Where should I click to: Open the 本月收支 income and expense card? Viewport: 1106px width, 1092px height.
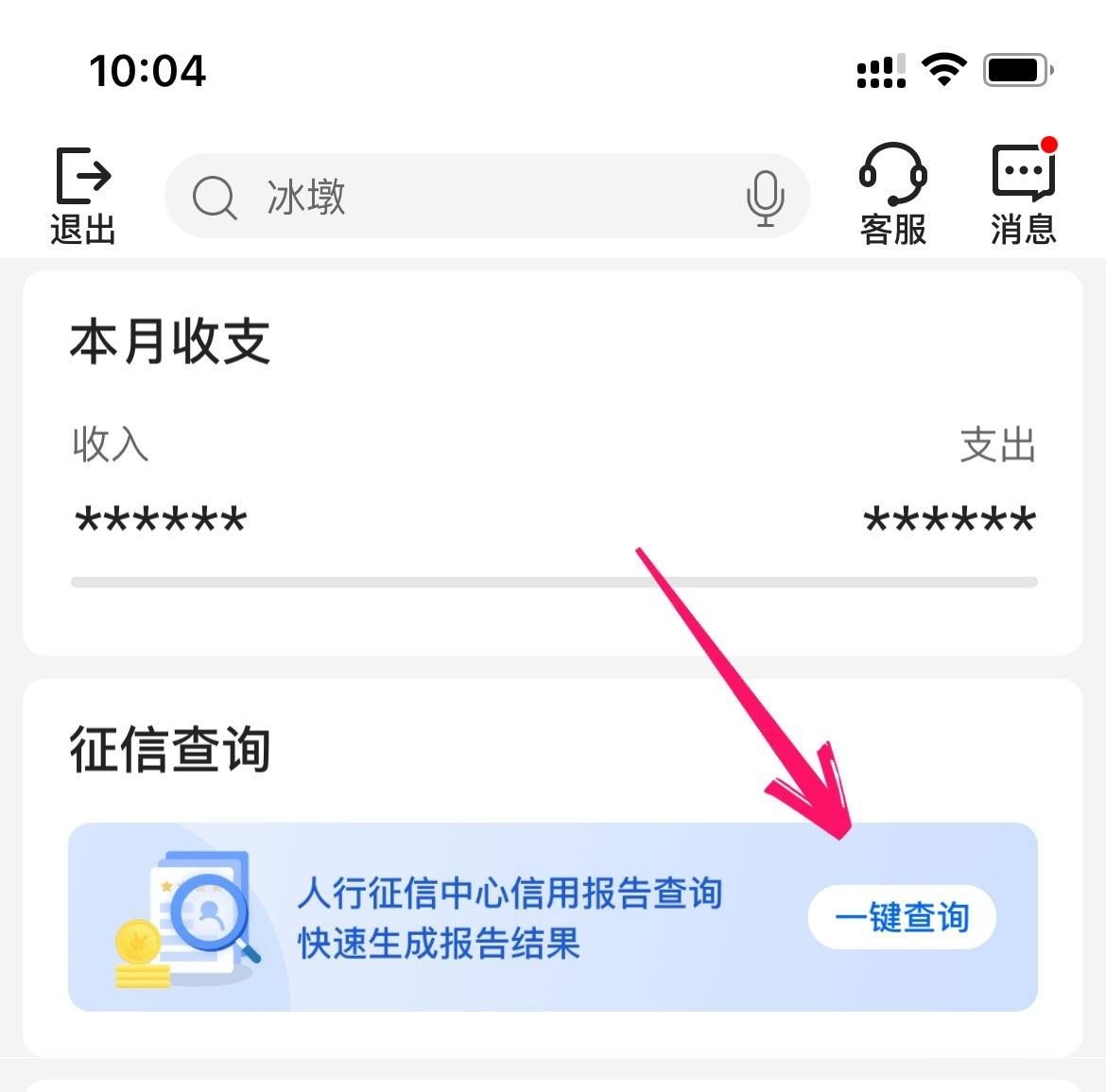coord(552,461)
